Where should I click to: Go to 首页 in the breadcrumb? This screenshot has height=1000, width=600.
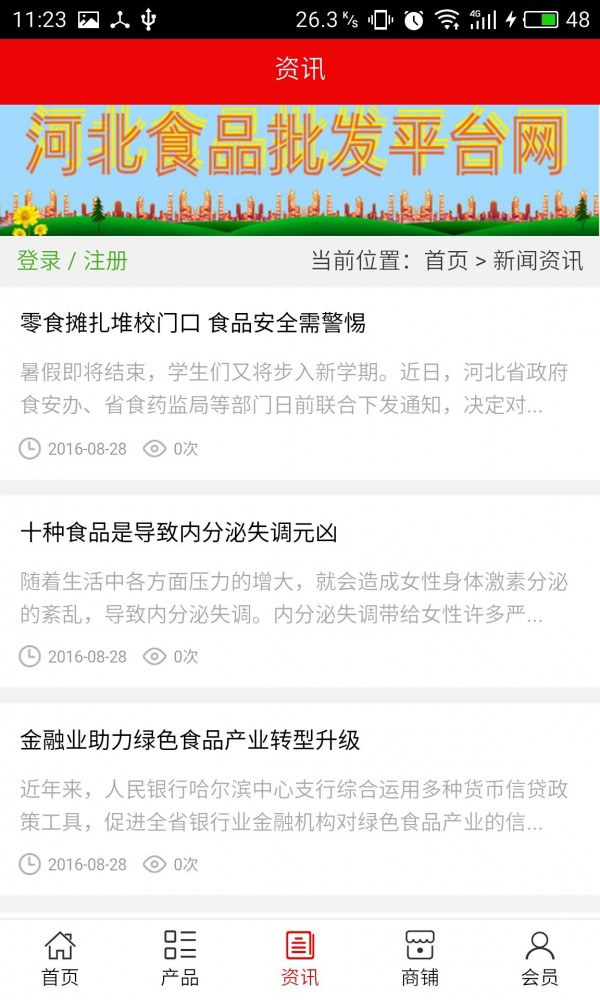click(446, 261)
